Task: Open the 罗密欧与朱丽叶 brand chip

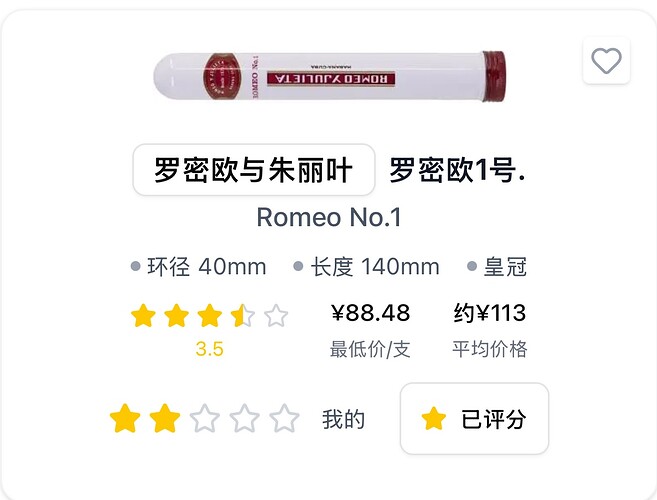Action: click(254, 170)
